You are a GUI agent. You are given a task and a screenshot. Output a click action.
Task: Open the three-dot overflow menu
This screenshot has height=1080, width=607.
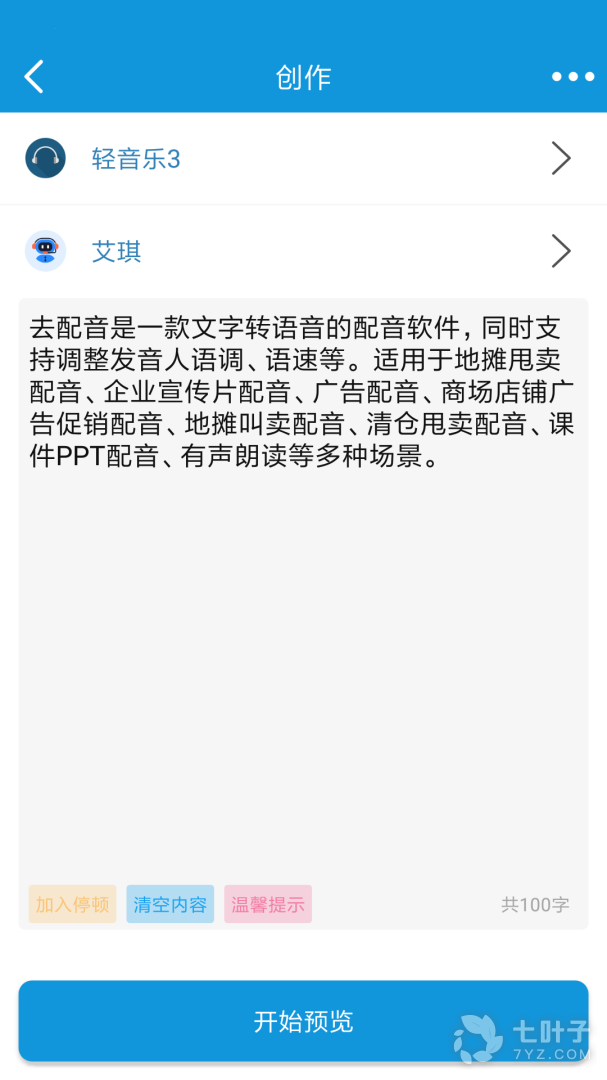572,77
